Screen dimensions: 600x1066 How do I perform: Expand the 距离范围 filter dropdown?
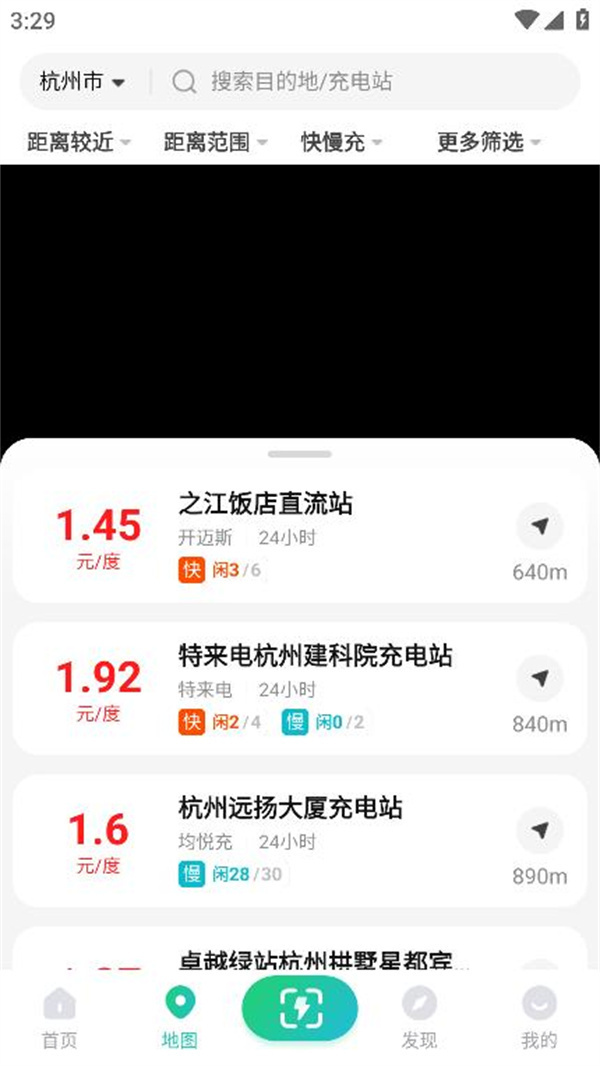(215, 142)
